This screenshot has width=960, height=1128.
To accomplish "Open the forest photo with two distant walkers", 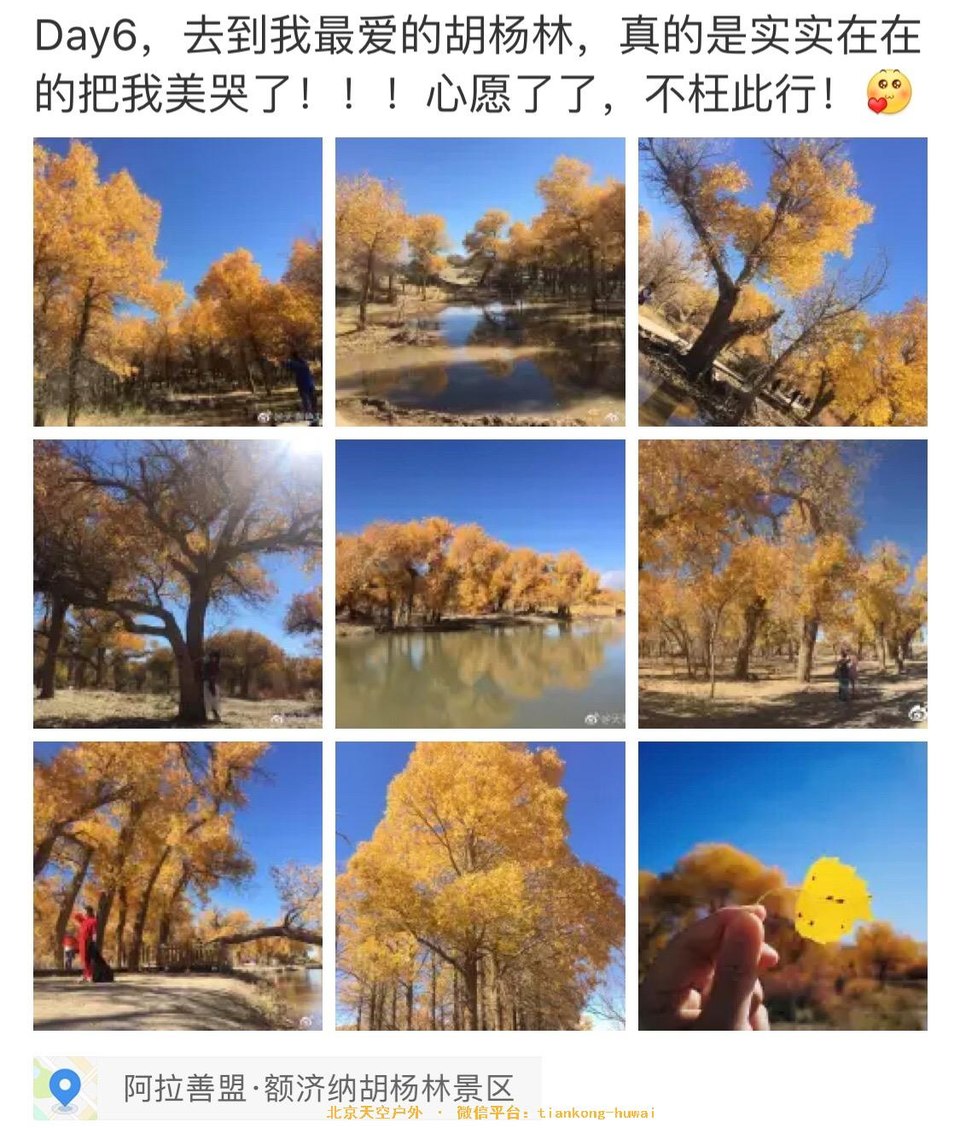I will [783, 584].
